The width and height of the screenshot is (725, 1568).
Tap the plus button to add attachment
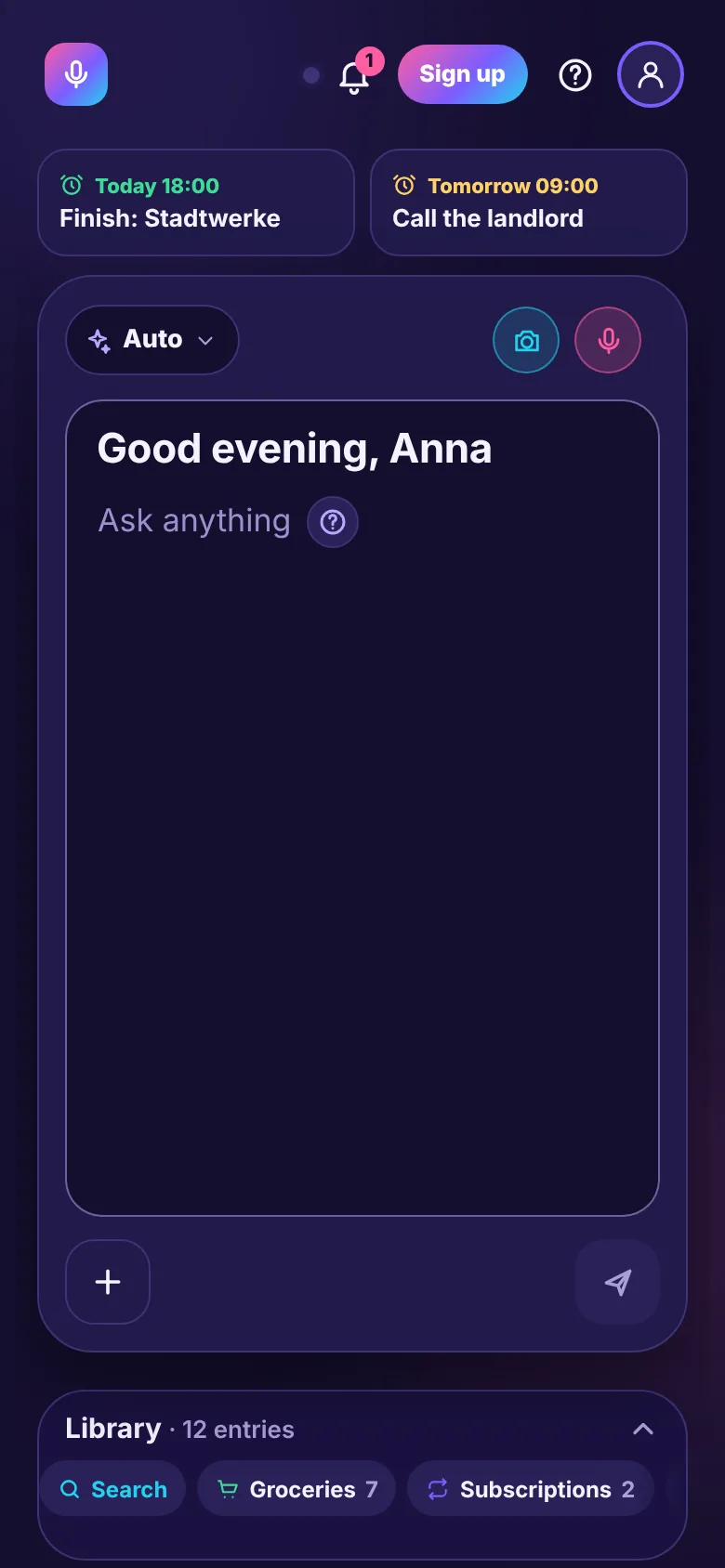pyautogui.click(x=108, y=1282)
